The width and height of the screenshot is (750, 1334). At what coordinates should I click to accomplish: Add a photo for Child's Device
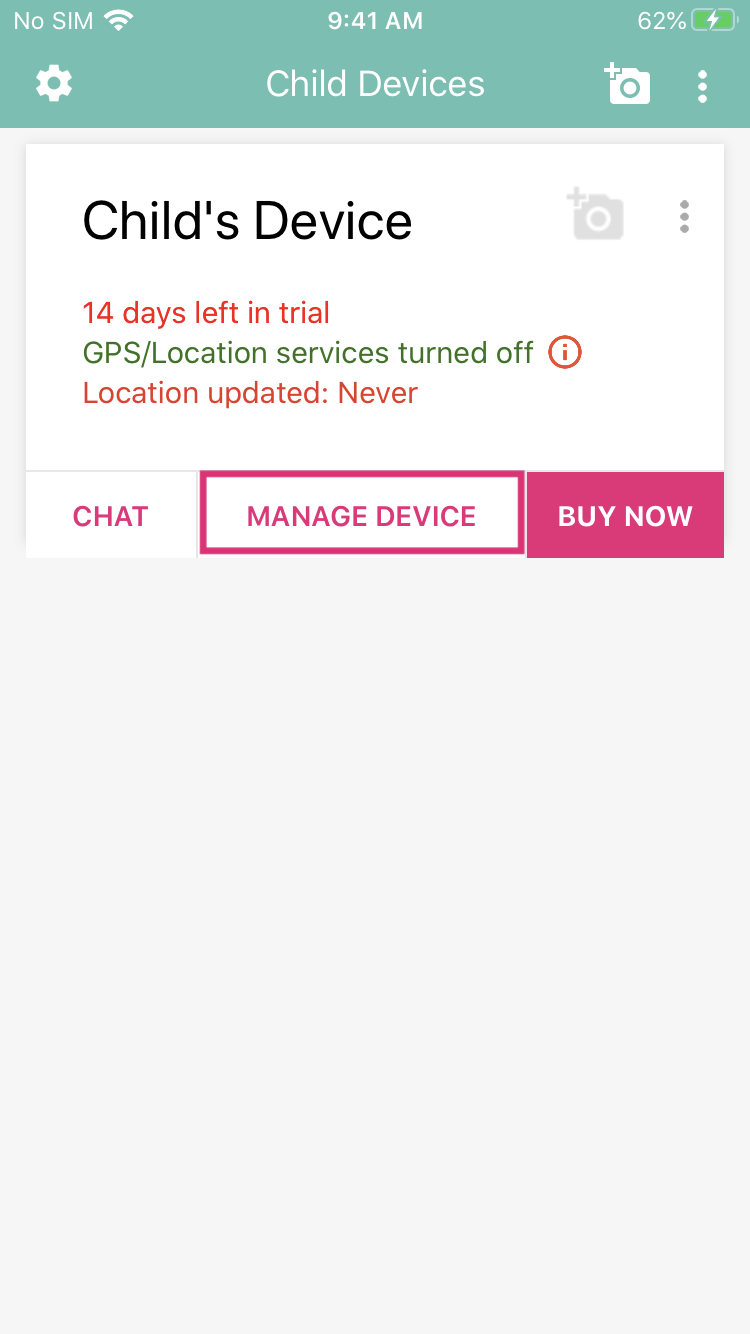click(596, 214)
